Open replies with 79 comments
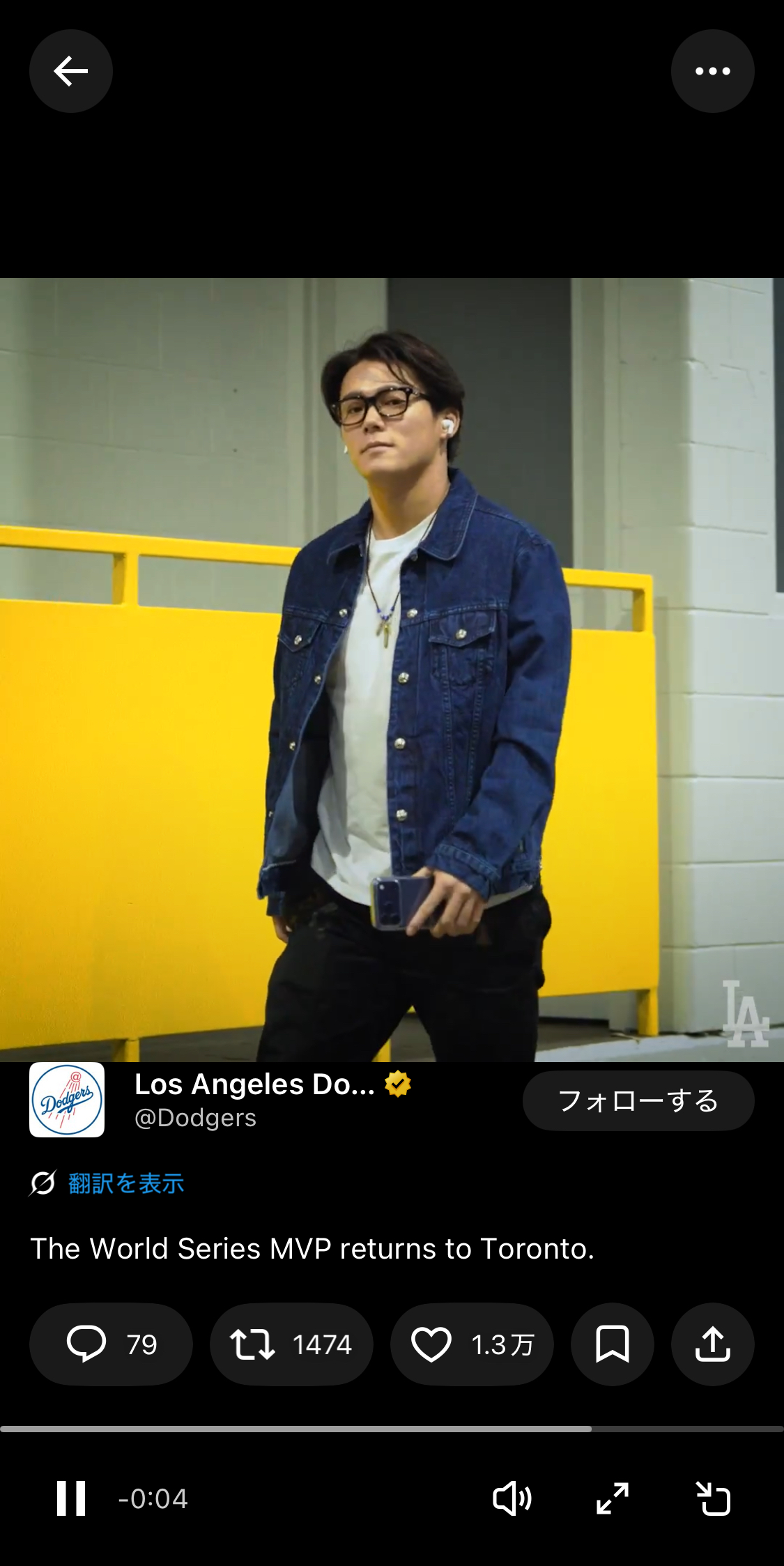This screenshot has height=1566, width=784. point(111,1344)
